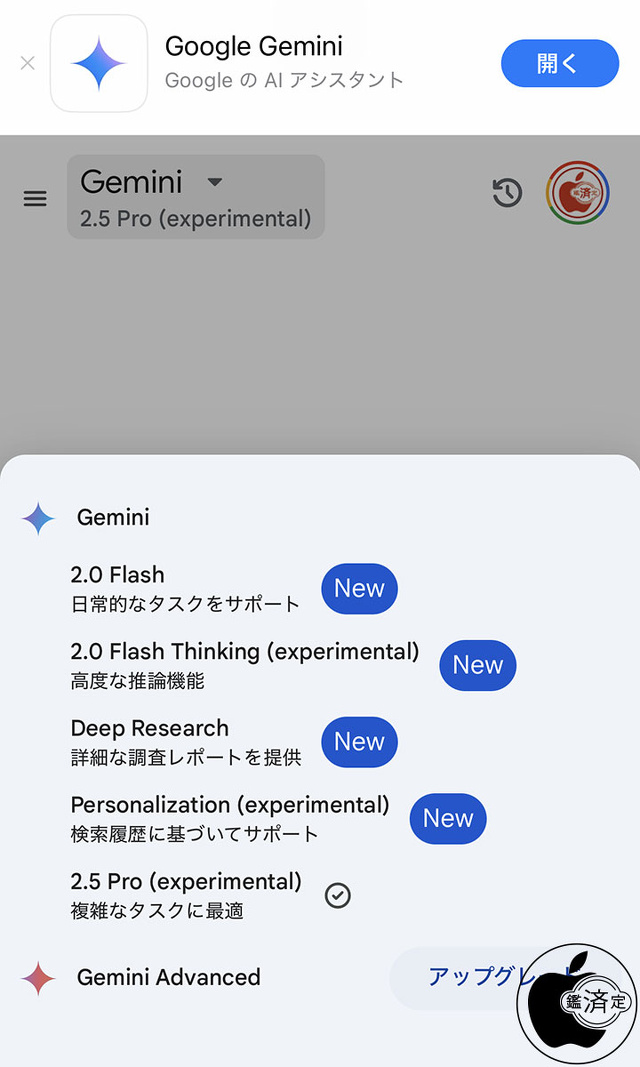Open recent chat history
The width and height of the screenshot is (640, 1067).
(x=508, y=193)
